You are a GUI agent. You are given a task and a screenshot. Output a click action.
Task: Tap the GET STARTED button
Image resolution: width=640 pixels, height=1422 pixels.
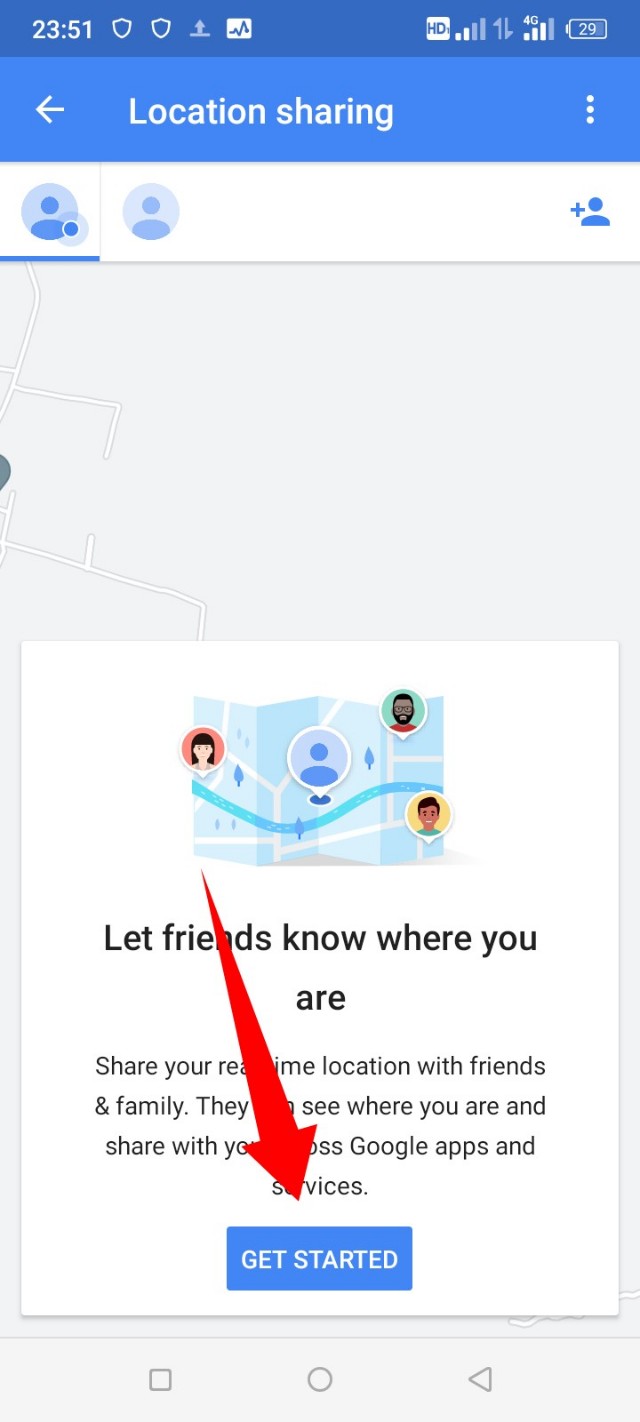[319, 1259]
